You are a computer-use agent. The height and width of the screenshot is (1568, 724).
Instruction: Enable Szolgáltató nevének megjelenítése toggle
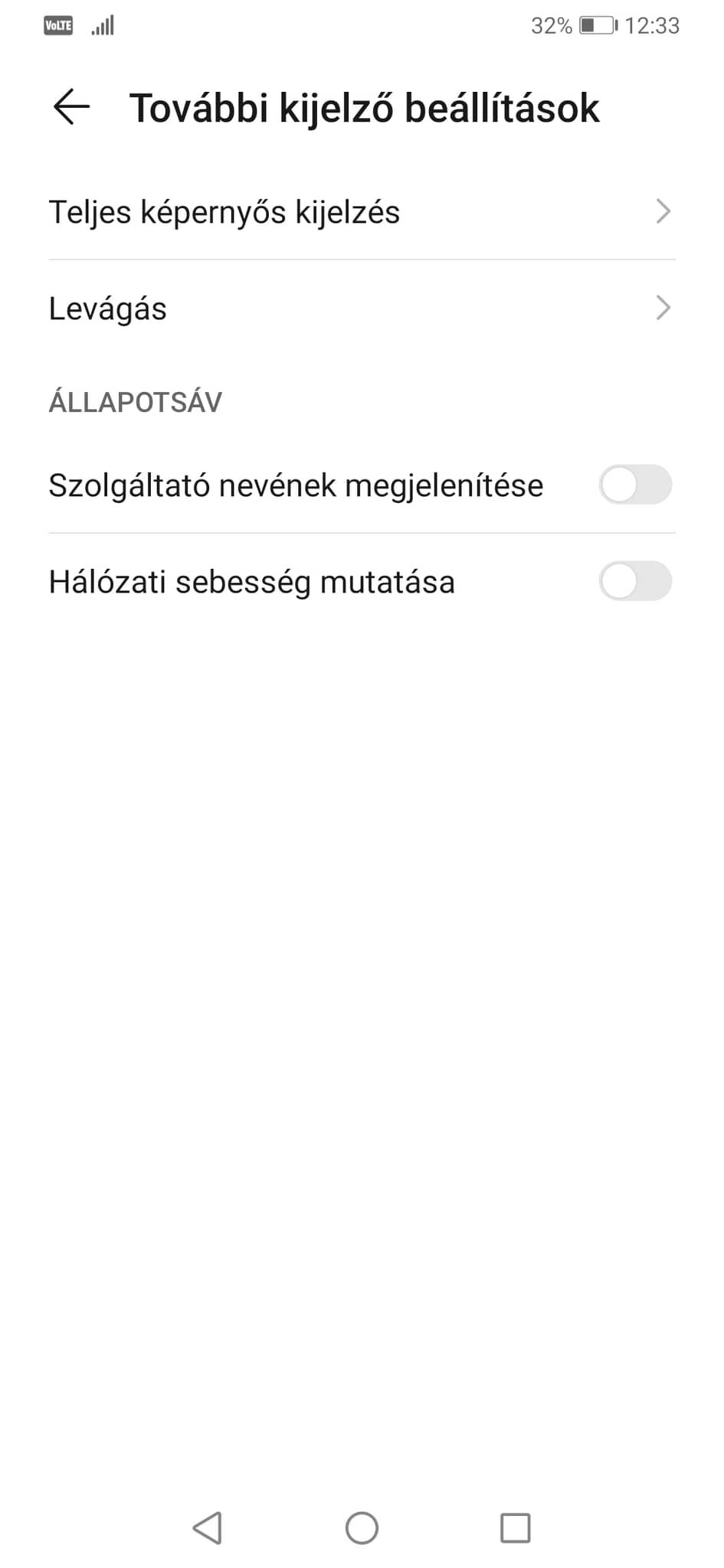click(635, 485)
